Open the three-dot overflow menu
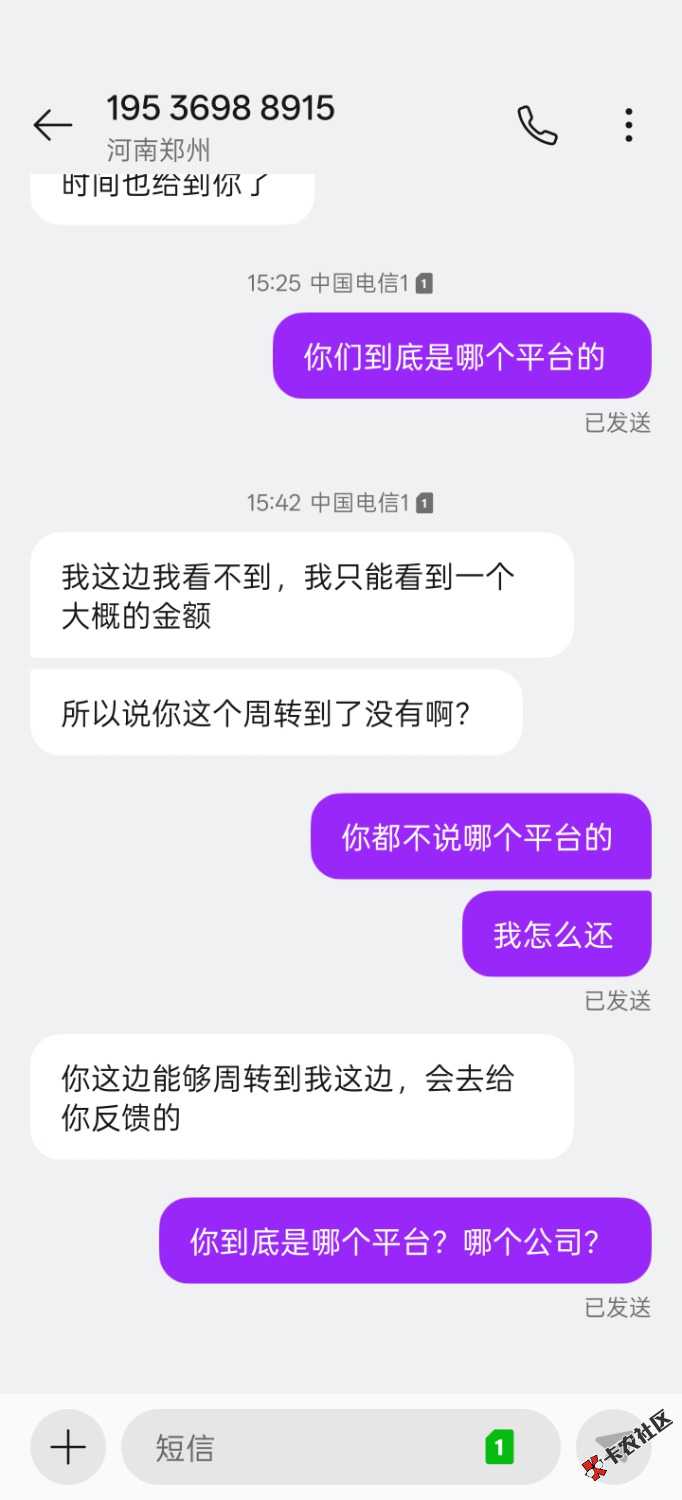This screenshot has height=1500, width=682. (628, 125)
